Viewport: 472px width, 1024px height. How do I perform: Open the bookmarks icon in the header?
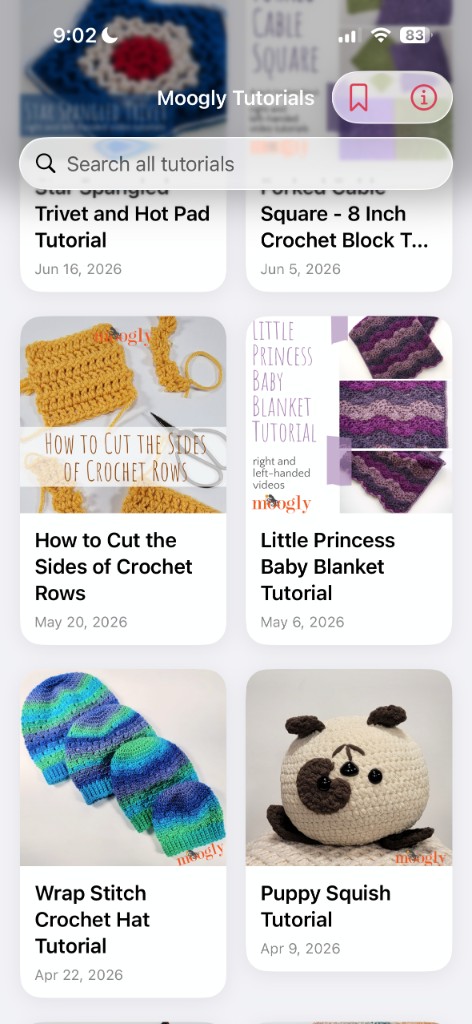click(358, 98)
